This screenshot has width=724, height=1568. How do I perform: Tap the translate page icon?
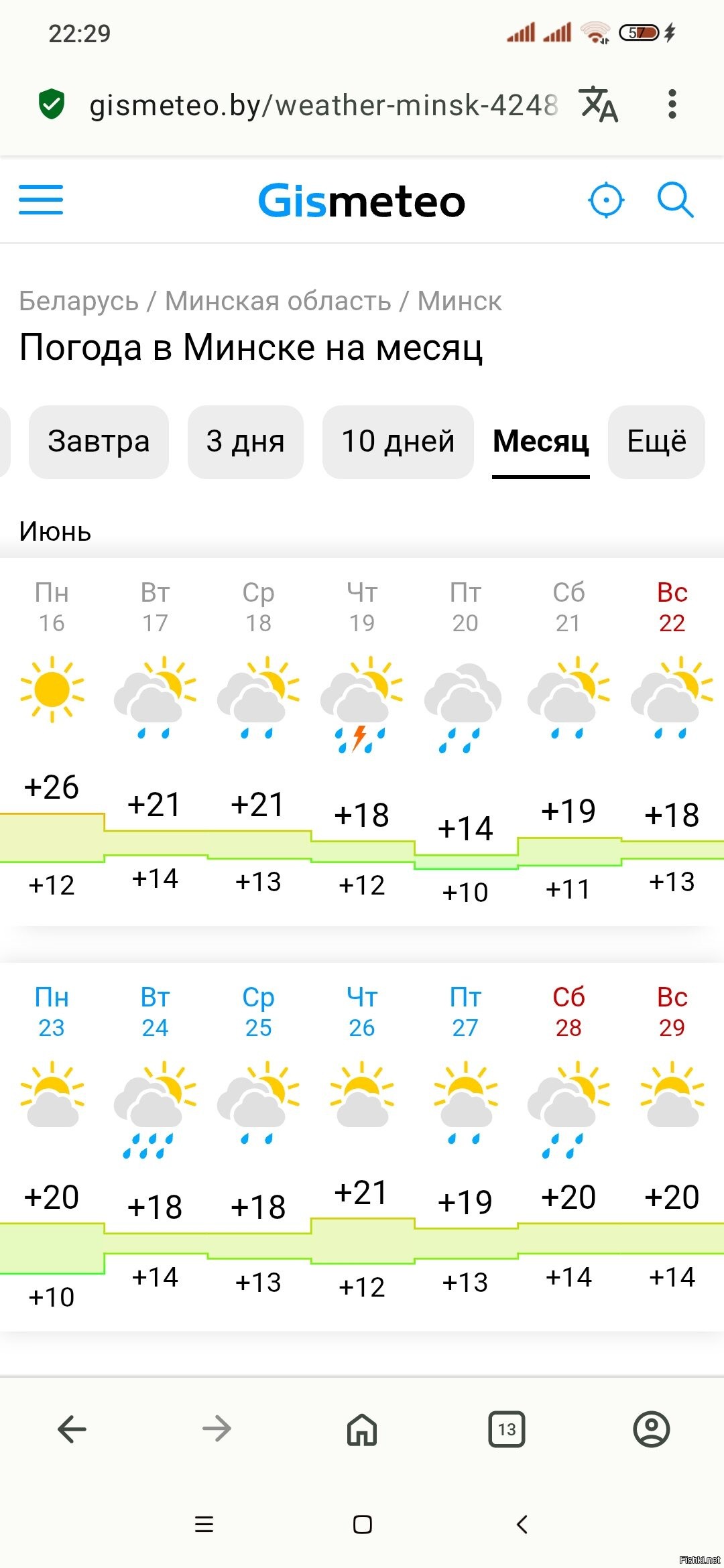(599, 105)
